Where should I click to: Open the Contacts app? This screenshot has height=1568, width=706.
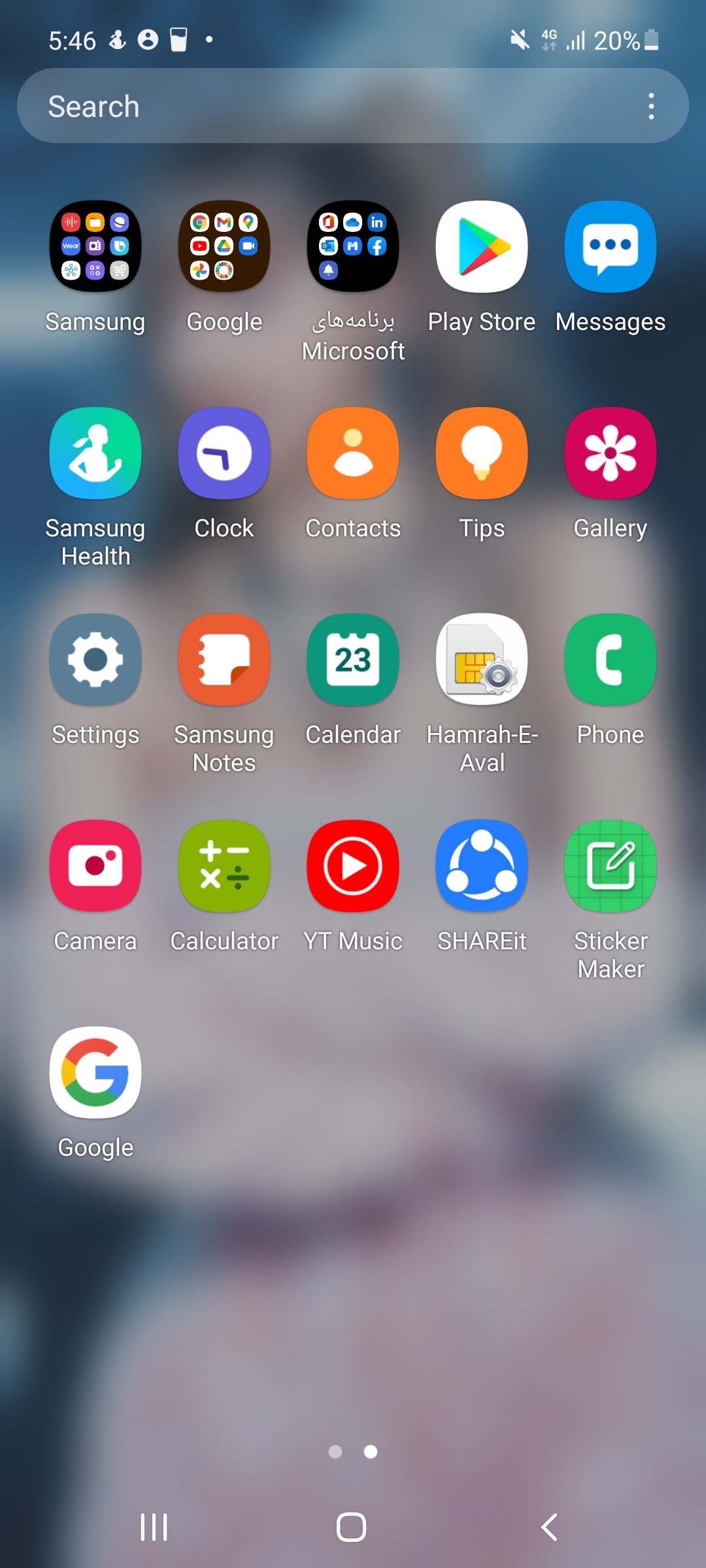(353, 453)
